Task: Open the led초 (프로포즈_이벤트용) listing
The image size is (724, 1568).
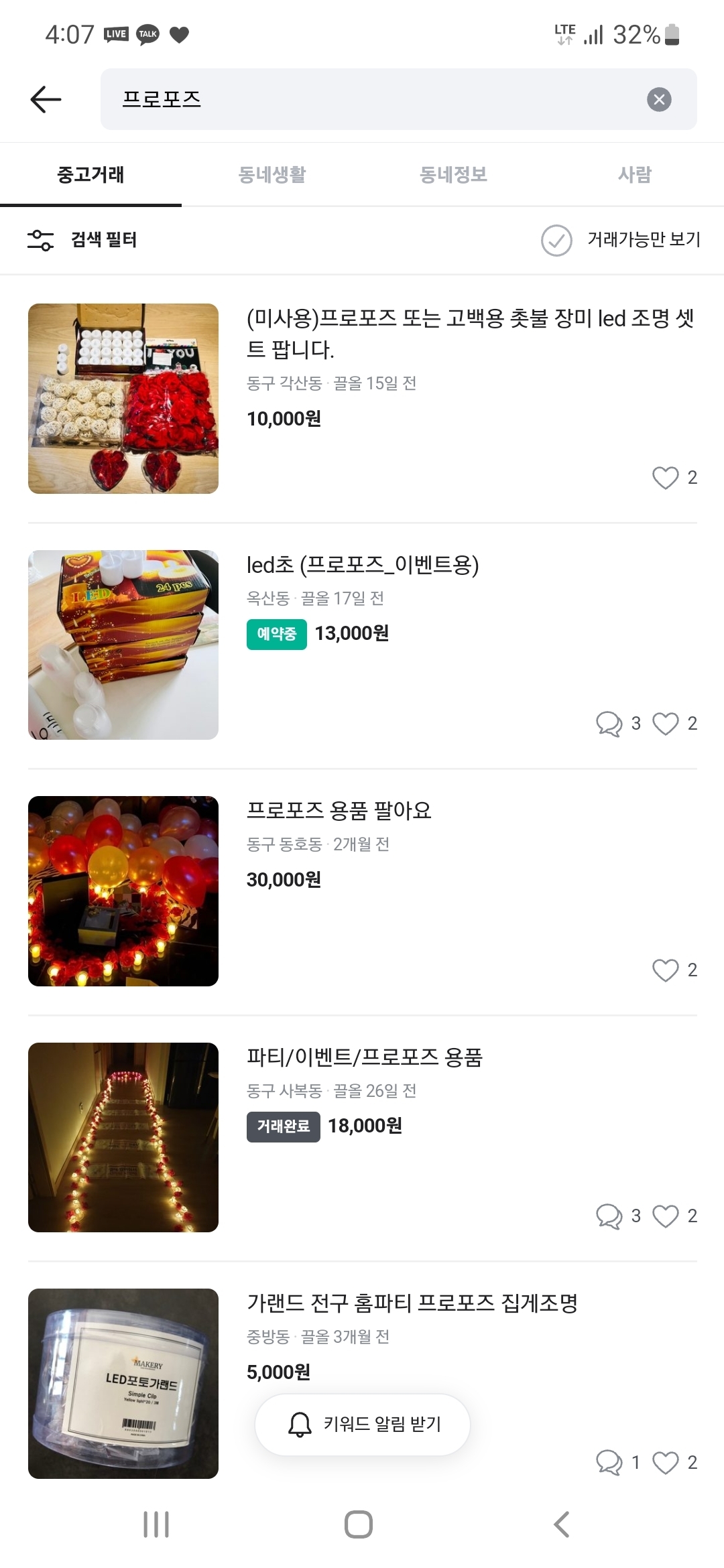Action: coord(363,565)
